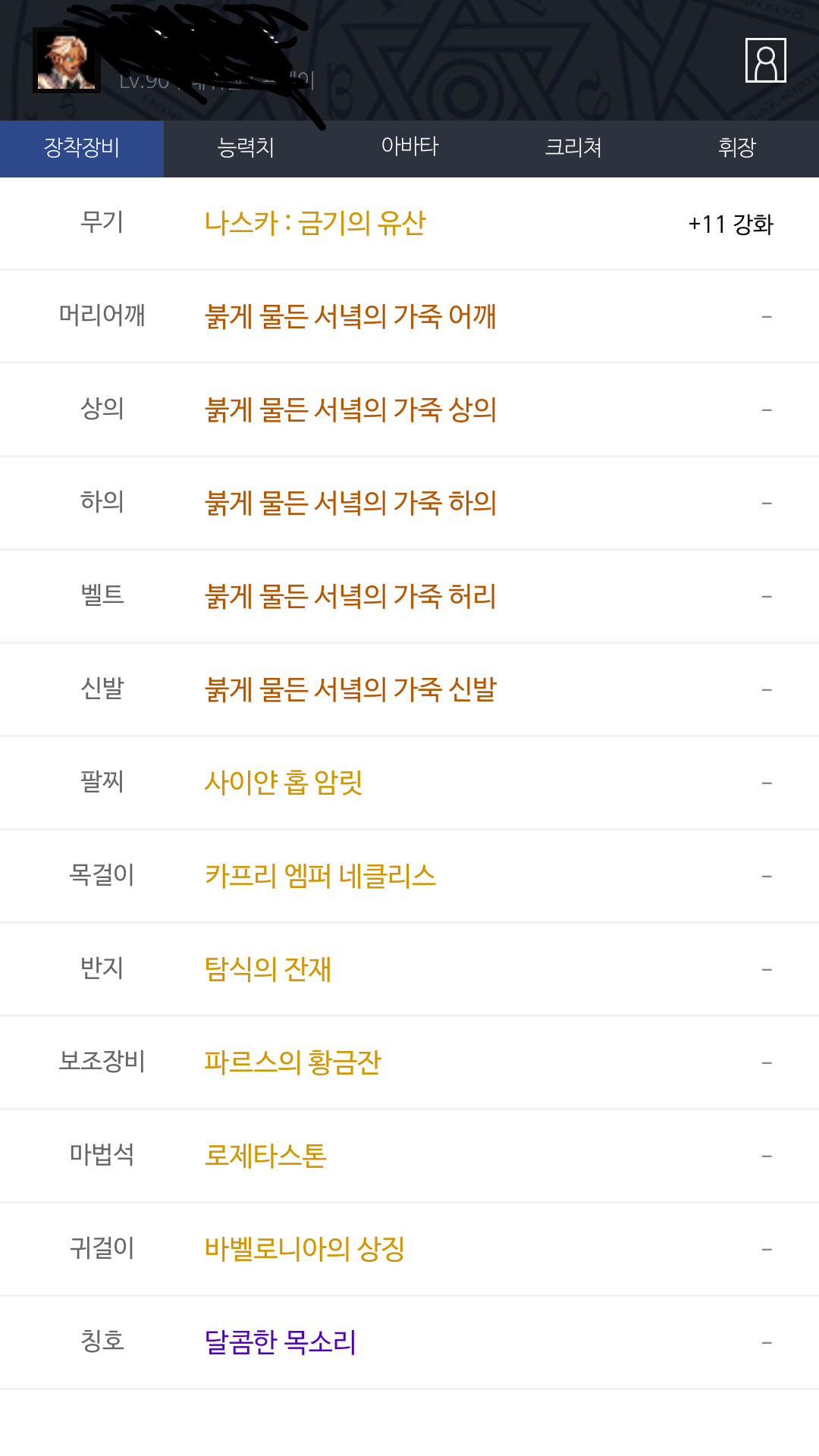
Task: Open the profile icon in the header
Action: pyautogui.click(x=765, y=60)
